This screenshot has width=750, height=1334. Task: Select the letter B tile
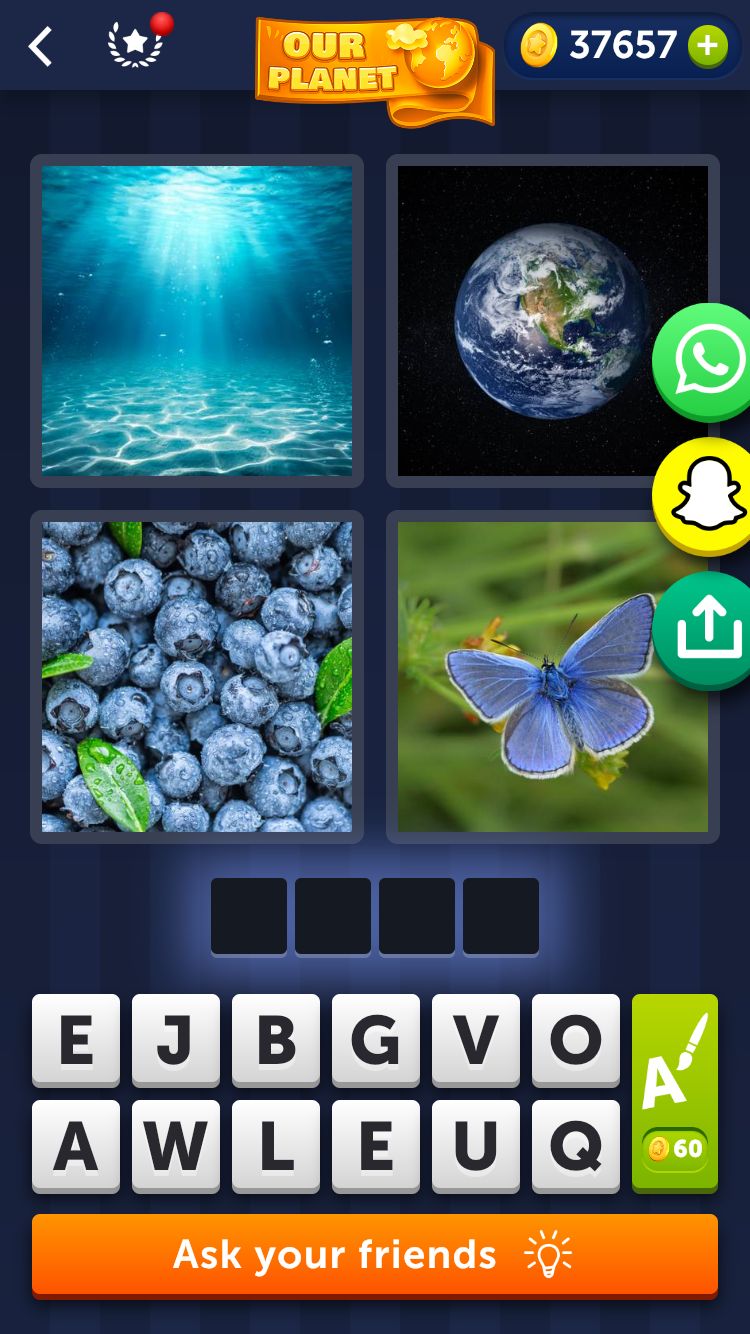pyautogui.click(x=276, y=1040)
